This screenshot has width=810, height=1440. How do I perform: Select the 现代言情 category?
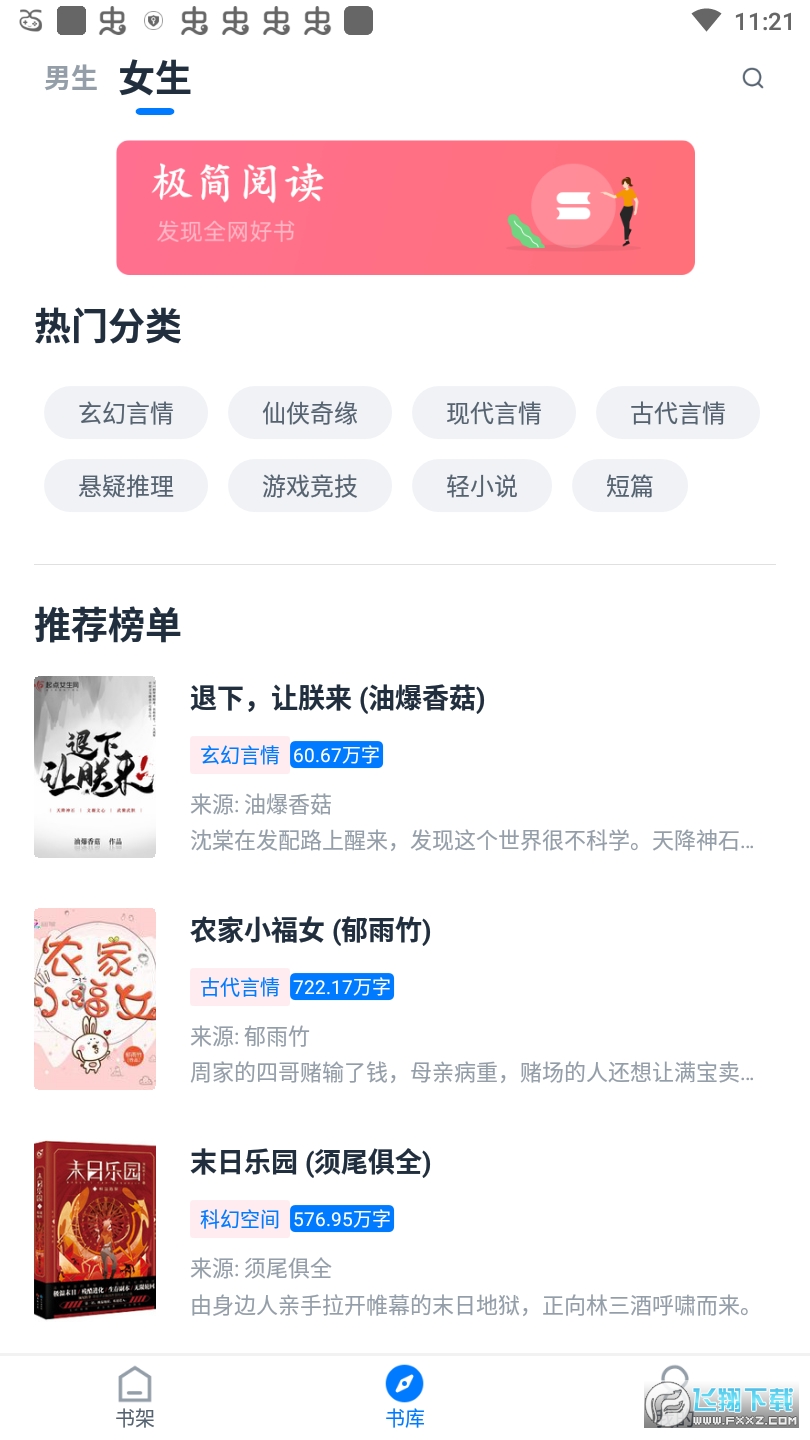(x=494, y=412)
